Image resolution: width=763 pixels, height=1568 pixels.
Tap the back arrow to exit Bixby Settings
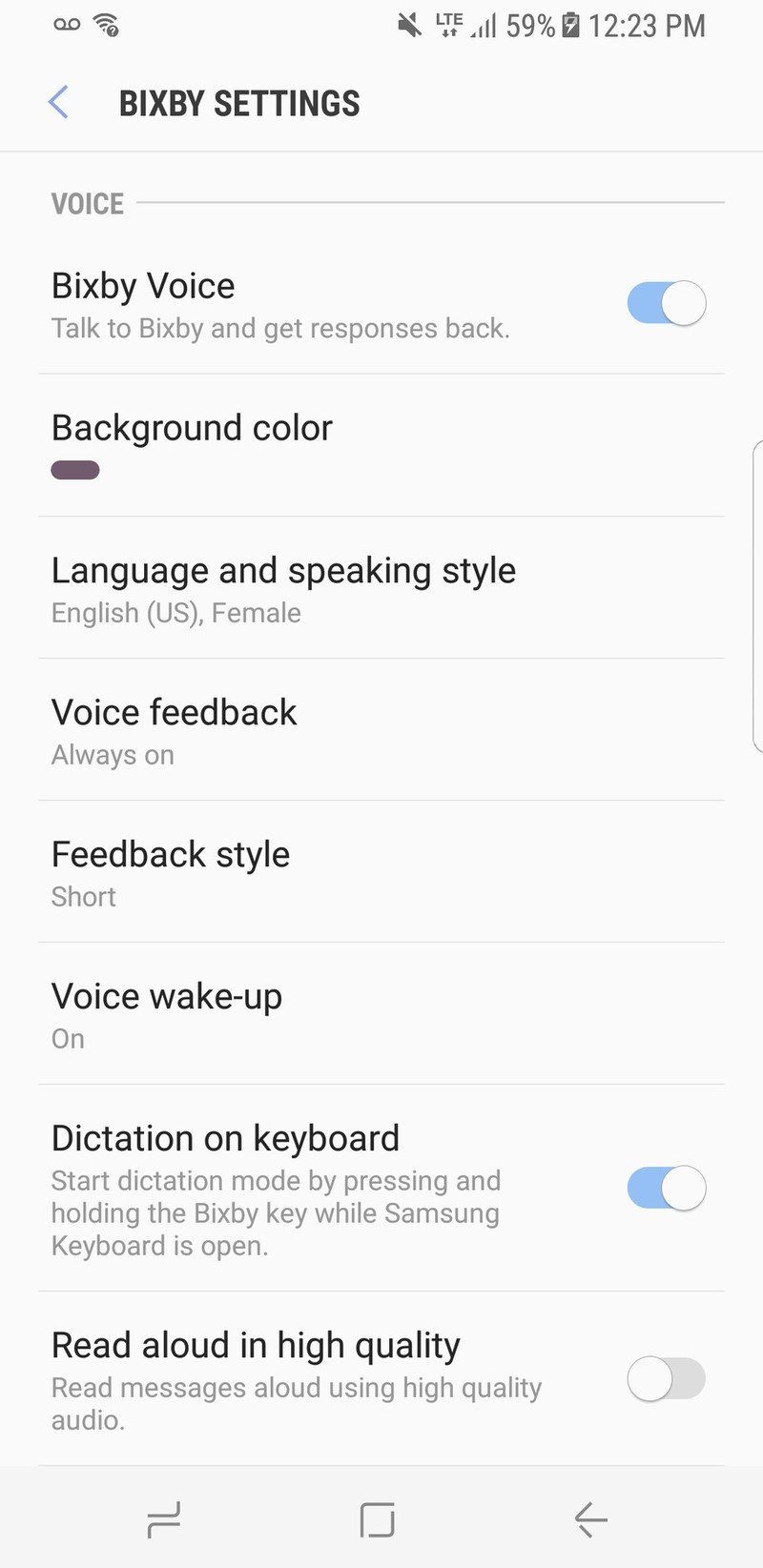[57, 102]
